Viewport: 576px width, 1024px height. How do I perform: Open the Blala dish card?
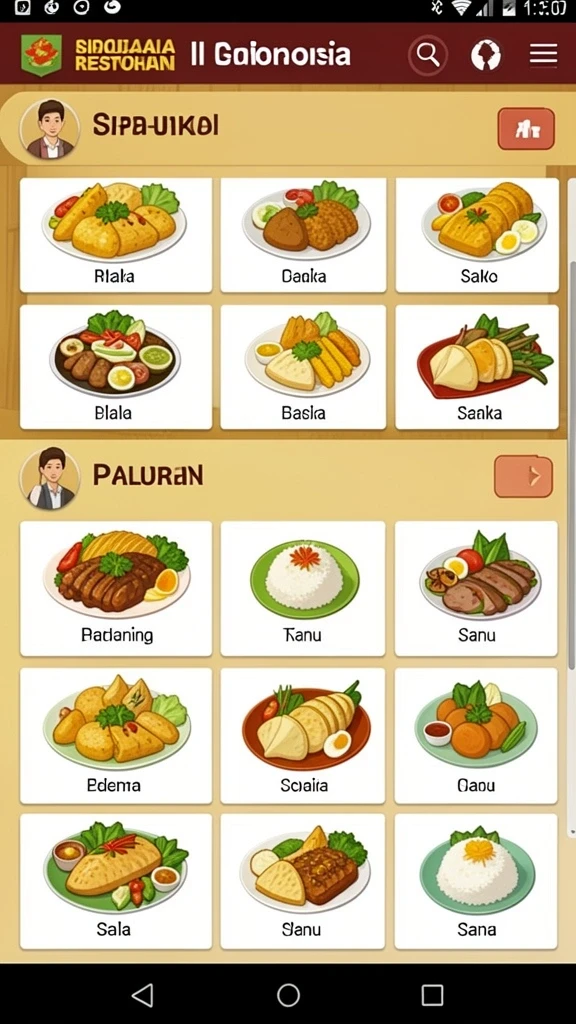point(116,367)
